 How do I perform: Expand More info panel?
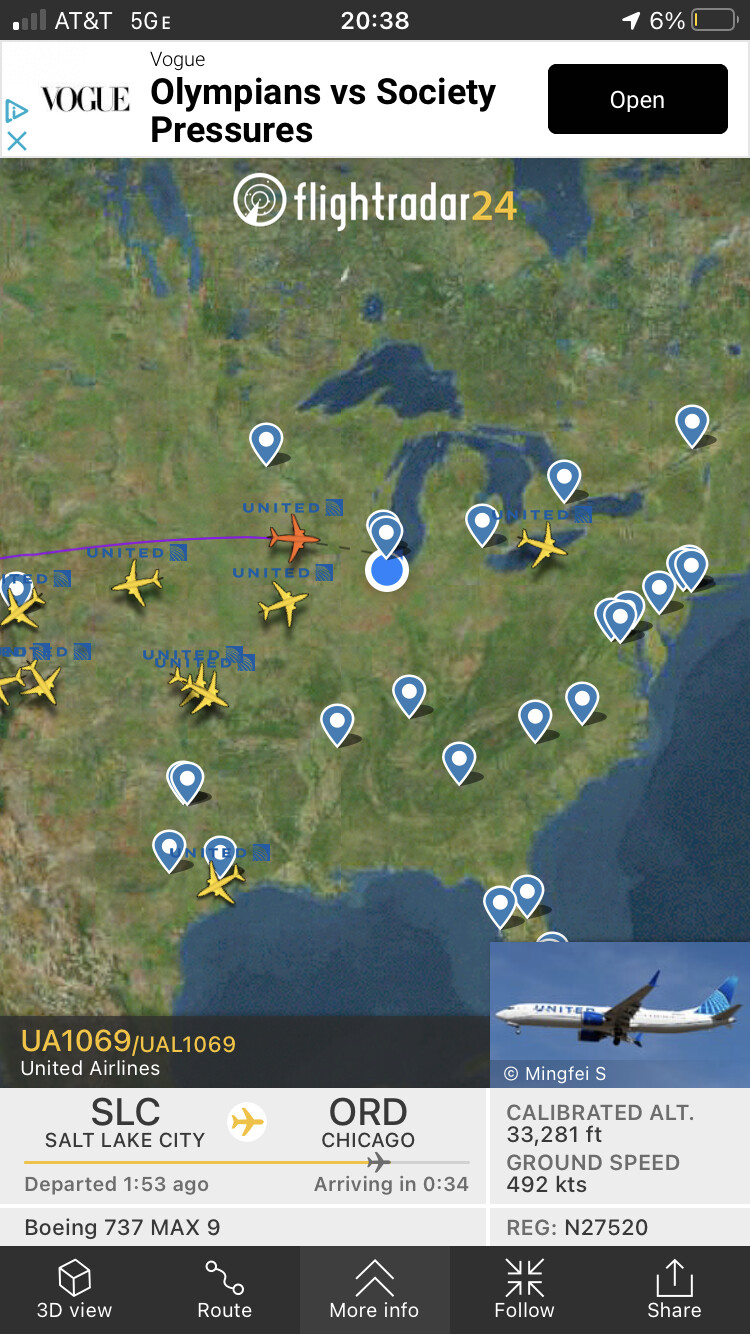374,1290
